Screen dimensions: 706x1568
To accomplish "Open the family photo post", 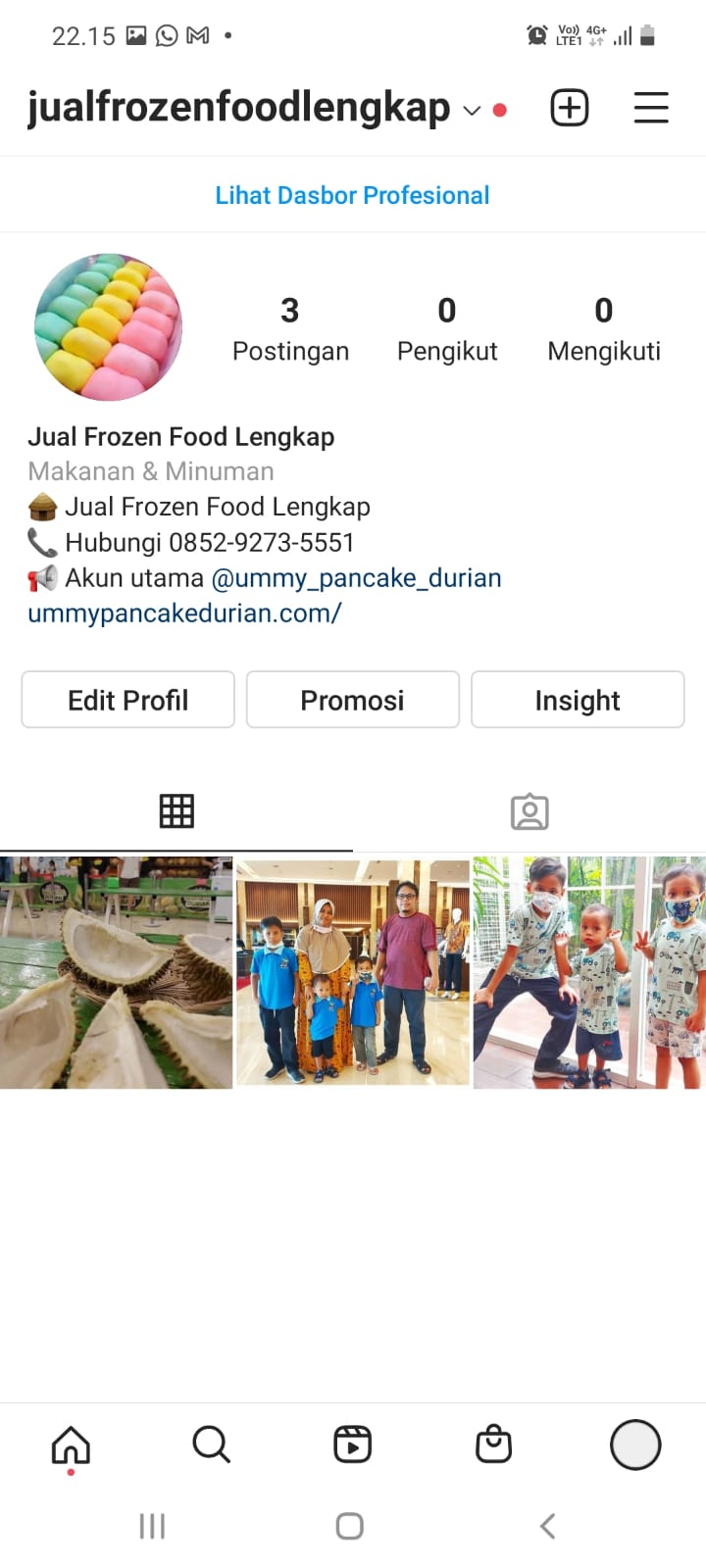I will 353,972.
